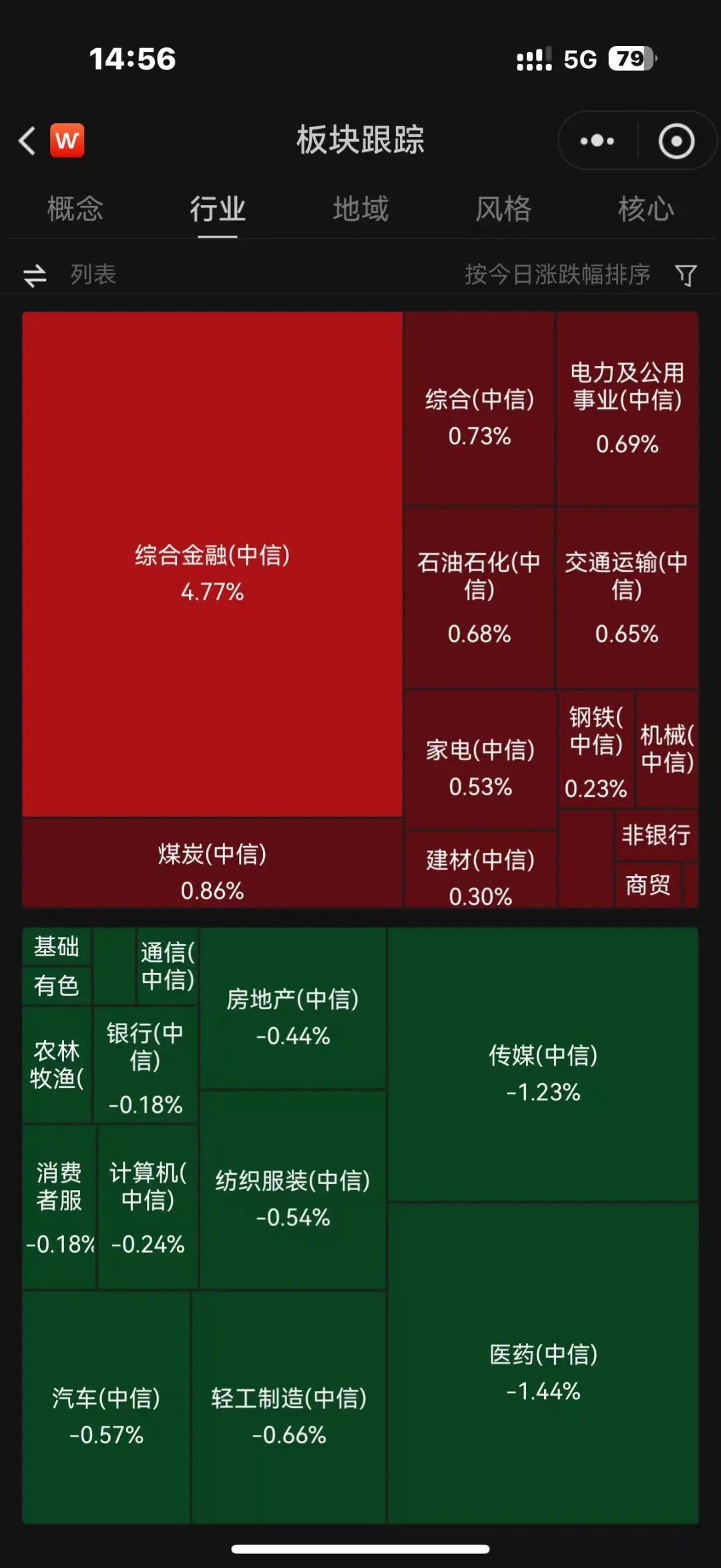Toggle to 列表 list view
The height and width of the screenshot is (1568, 721).
coord(71,274)
